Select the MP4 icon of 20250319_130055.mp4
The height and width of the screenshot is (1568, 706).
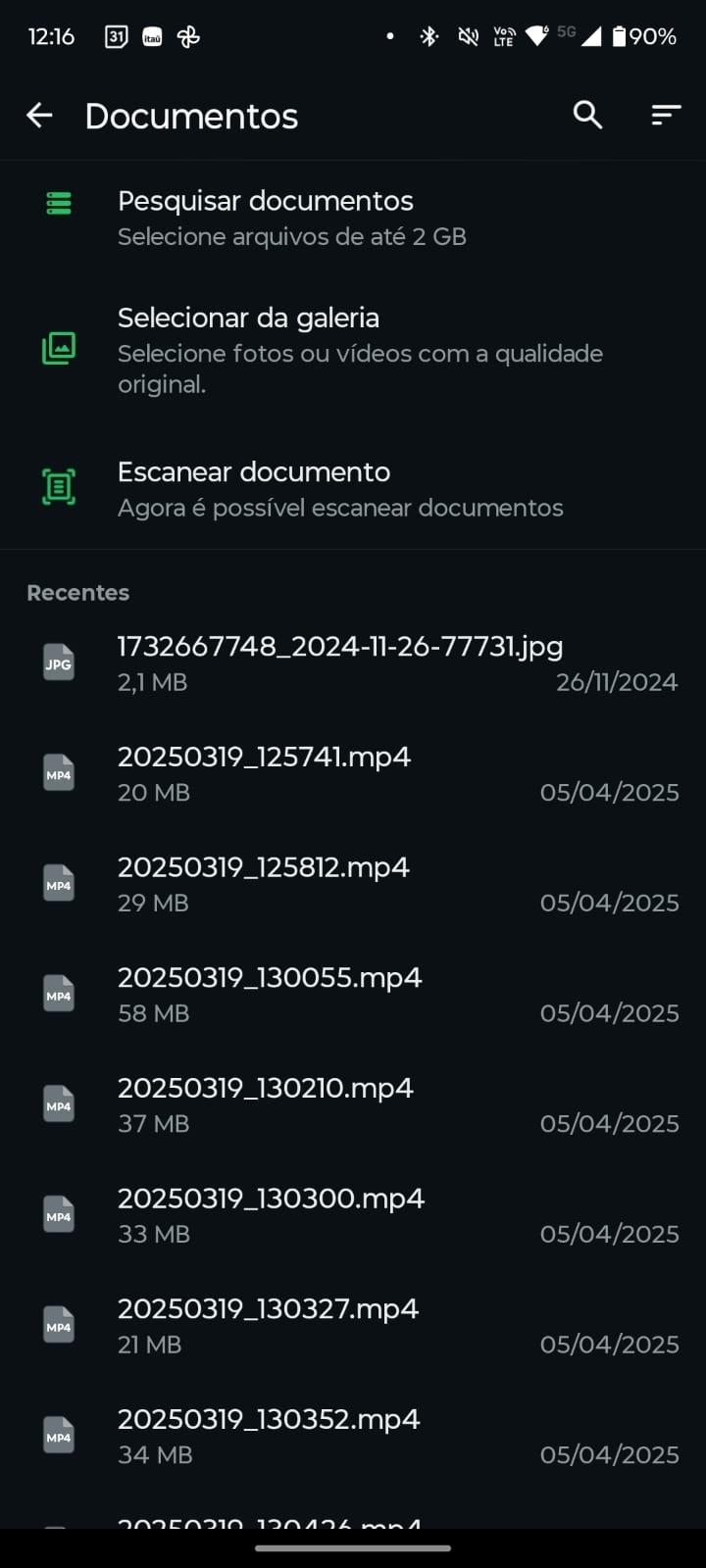point(59,993)
